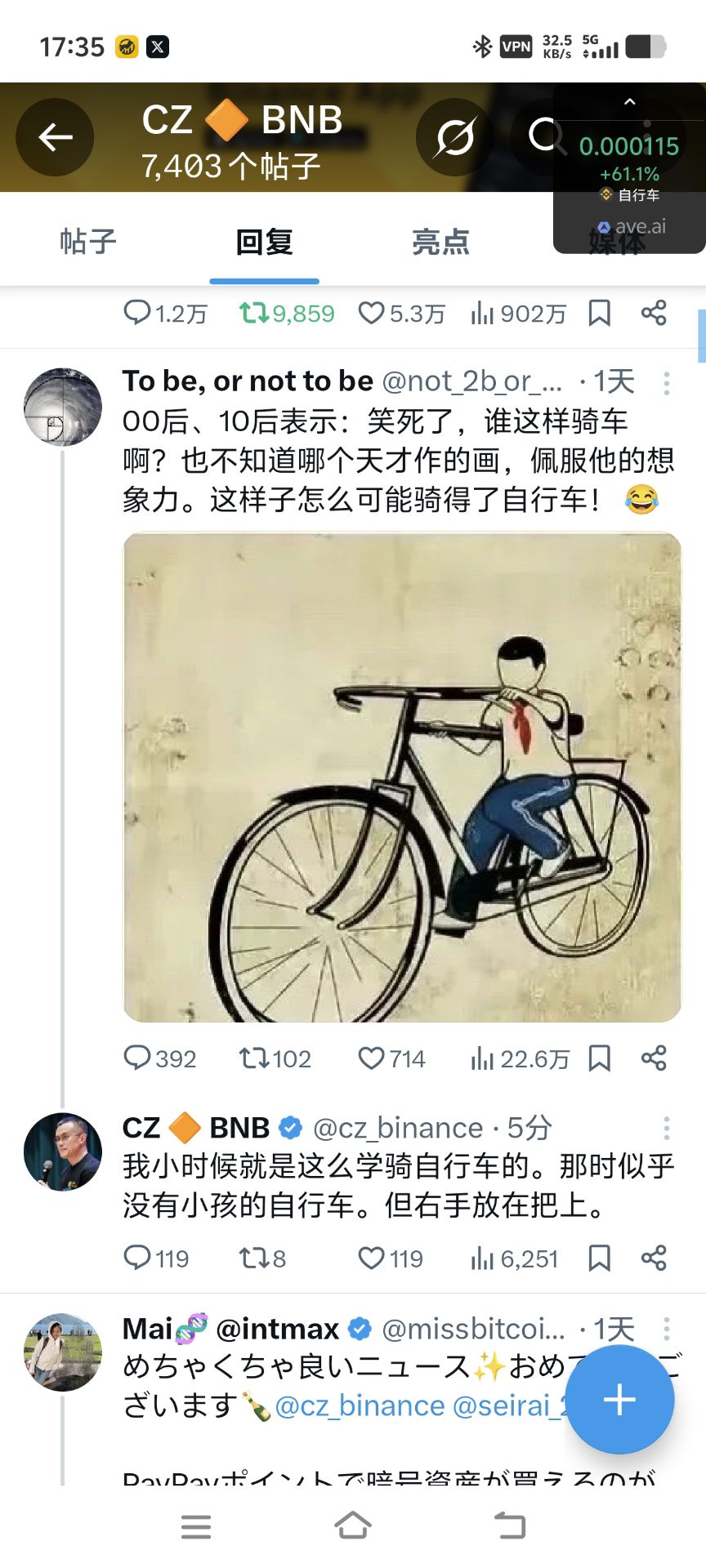Bookmark the To be, or not to be post
Screen dimensions: 706x1568
tap(600, 1058)
